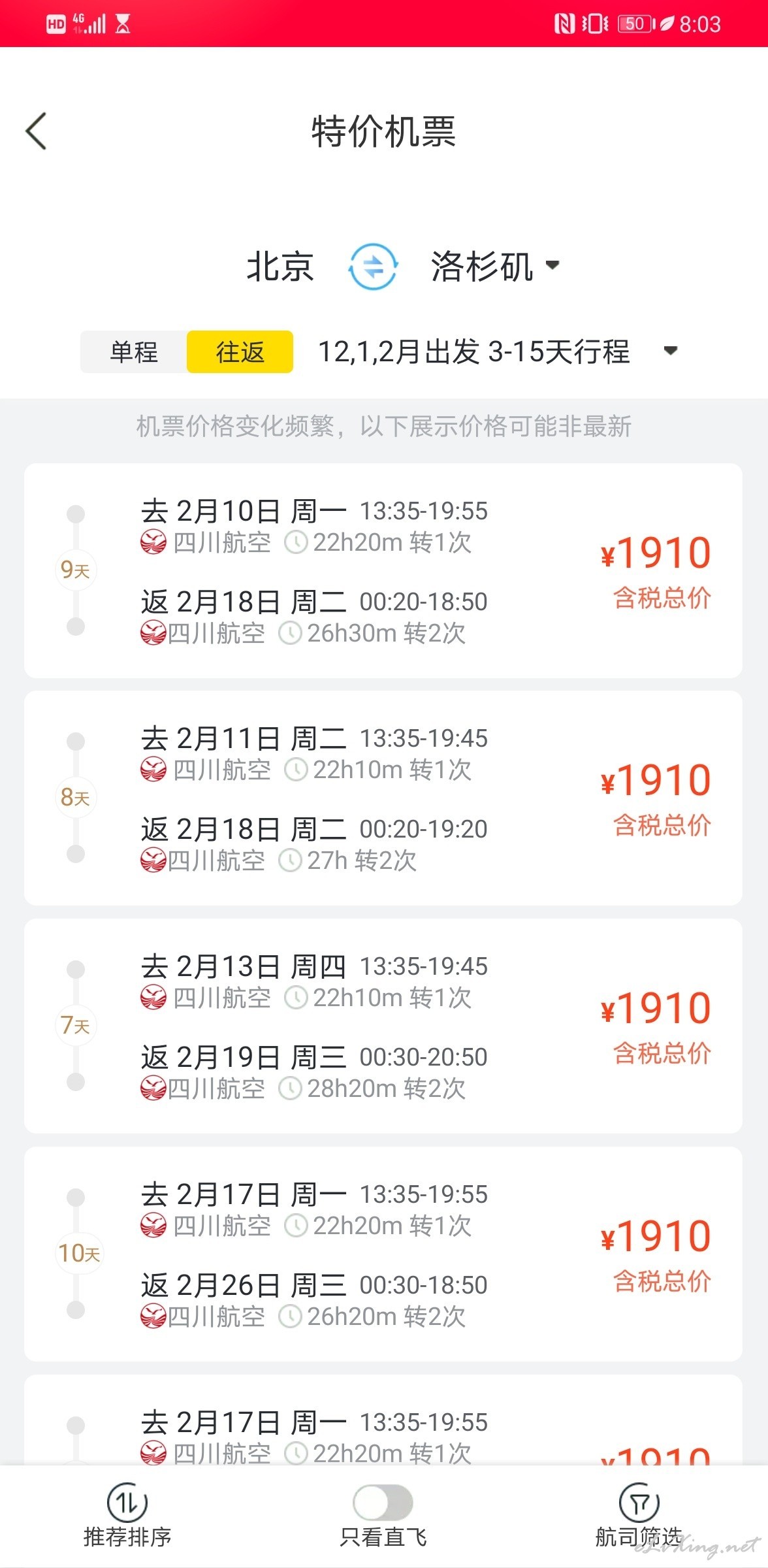Viewport: 768px width, 1568px height.
Task: Open the 2月17日 trip returning 2月26日
Action: pyautogui.click(x=383, y=1254)
